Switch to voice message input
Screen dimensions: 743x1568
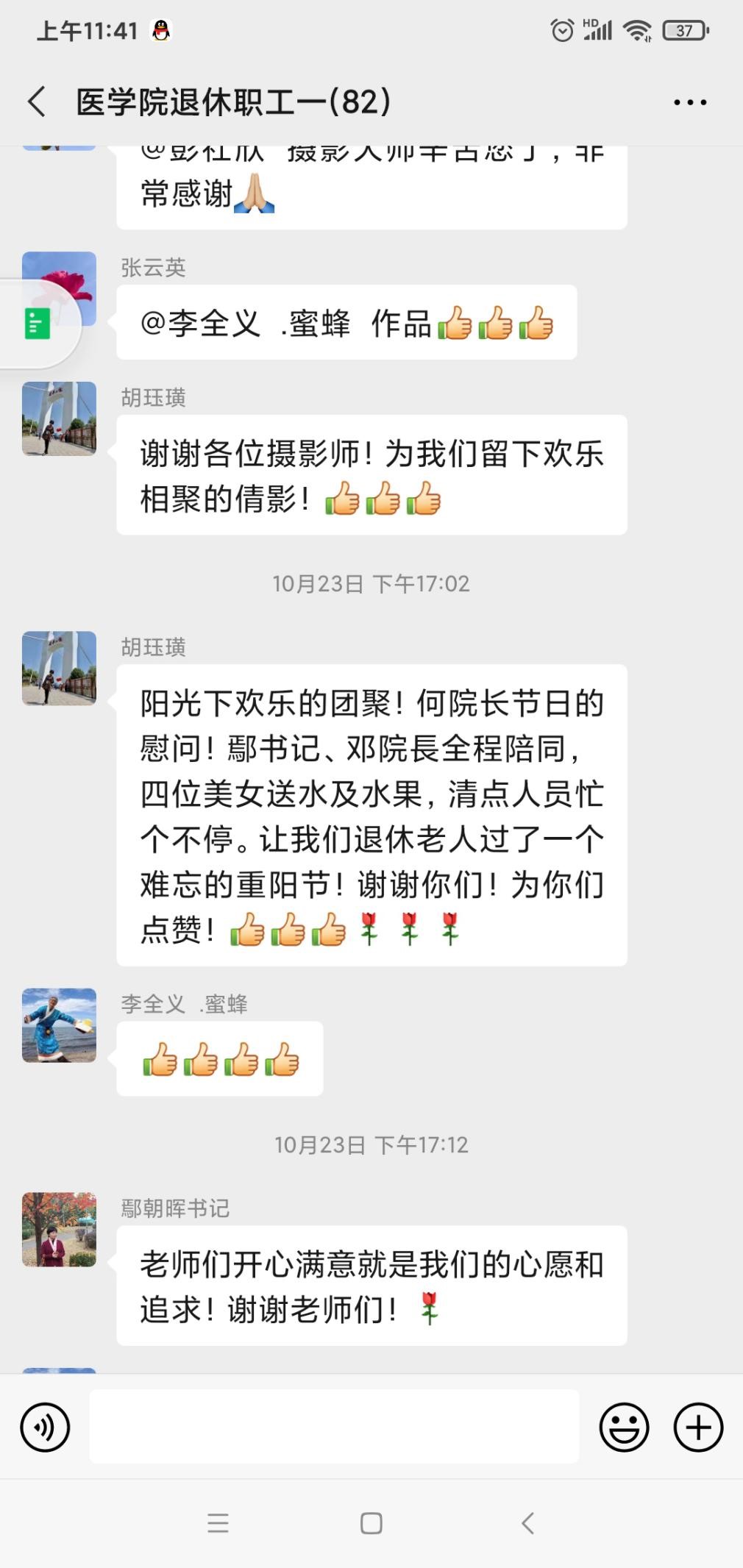(46, 1428)
